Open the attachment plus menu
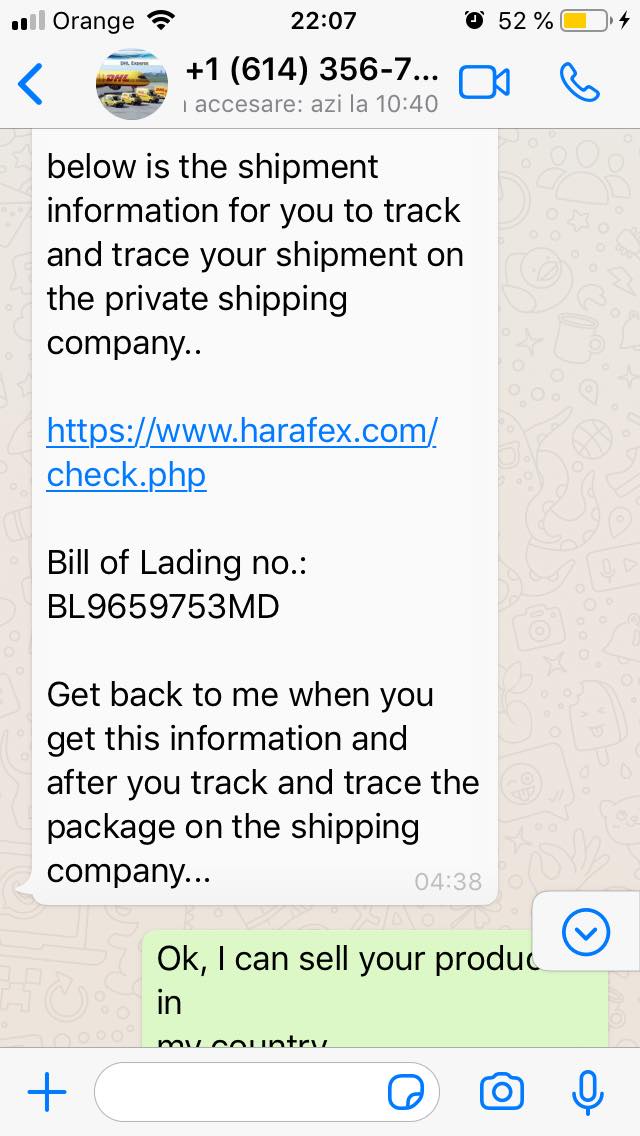 (x=47, y=1091)
